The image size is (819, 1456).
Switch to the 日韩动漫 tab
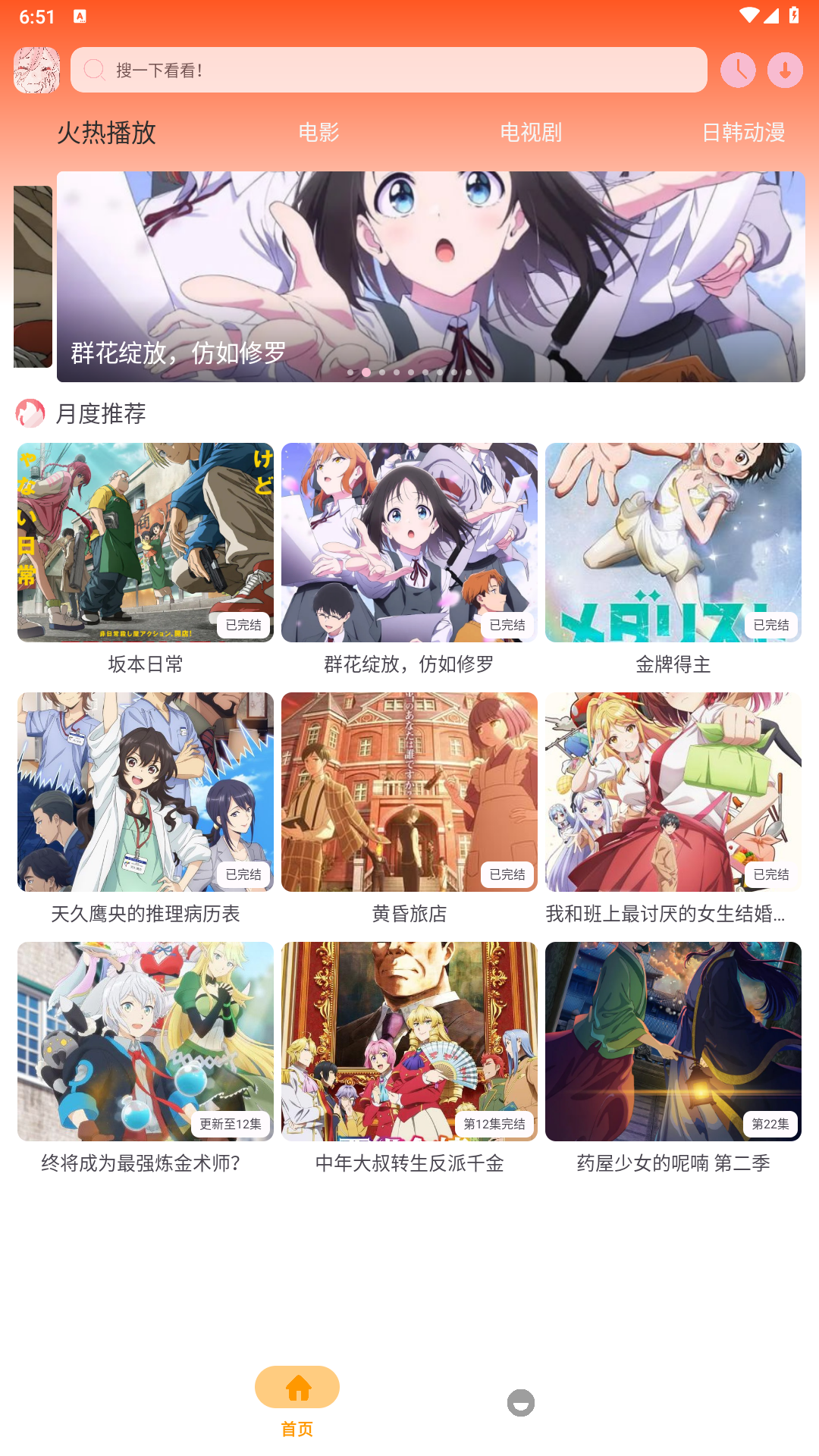(x=743, y=133)
